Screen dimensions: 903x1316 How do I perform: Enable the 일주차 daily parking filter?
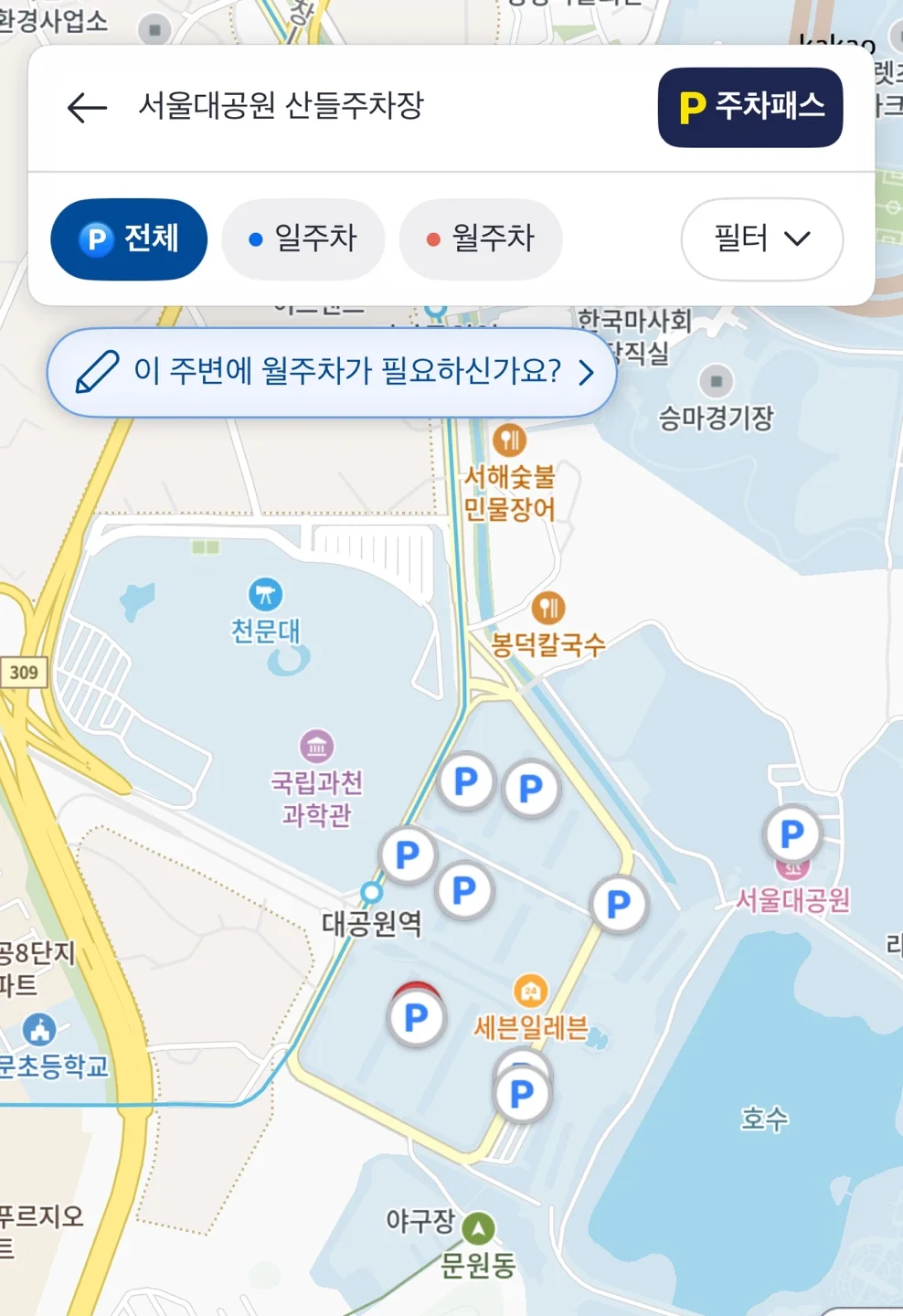pos(303,239)
